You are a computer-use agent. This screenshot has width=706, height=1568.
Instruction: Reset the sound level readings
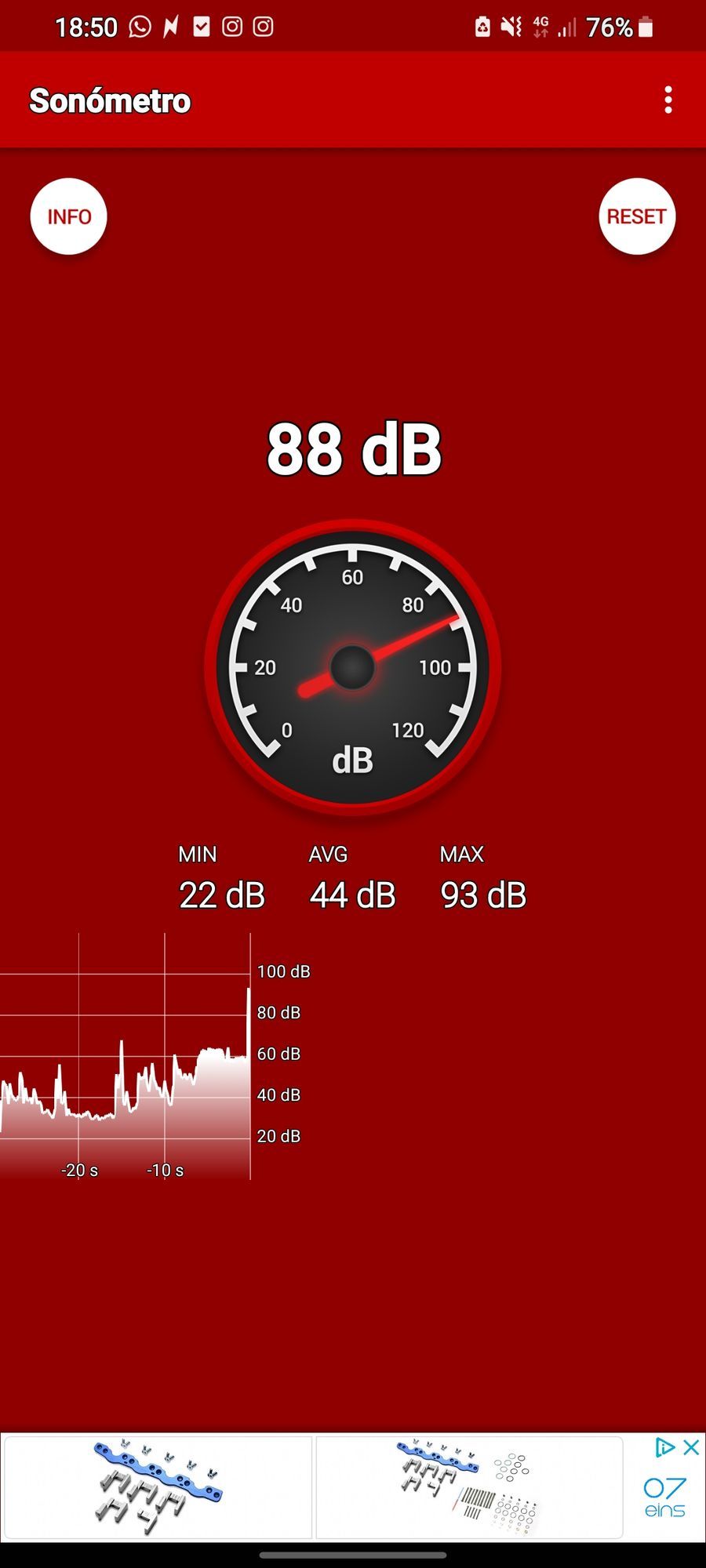pos(636,216)
